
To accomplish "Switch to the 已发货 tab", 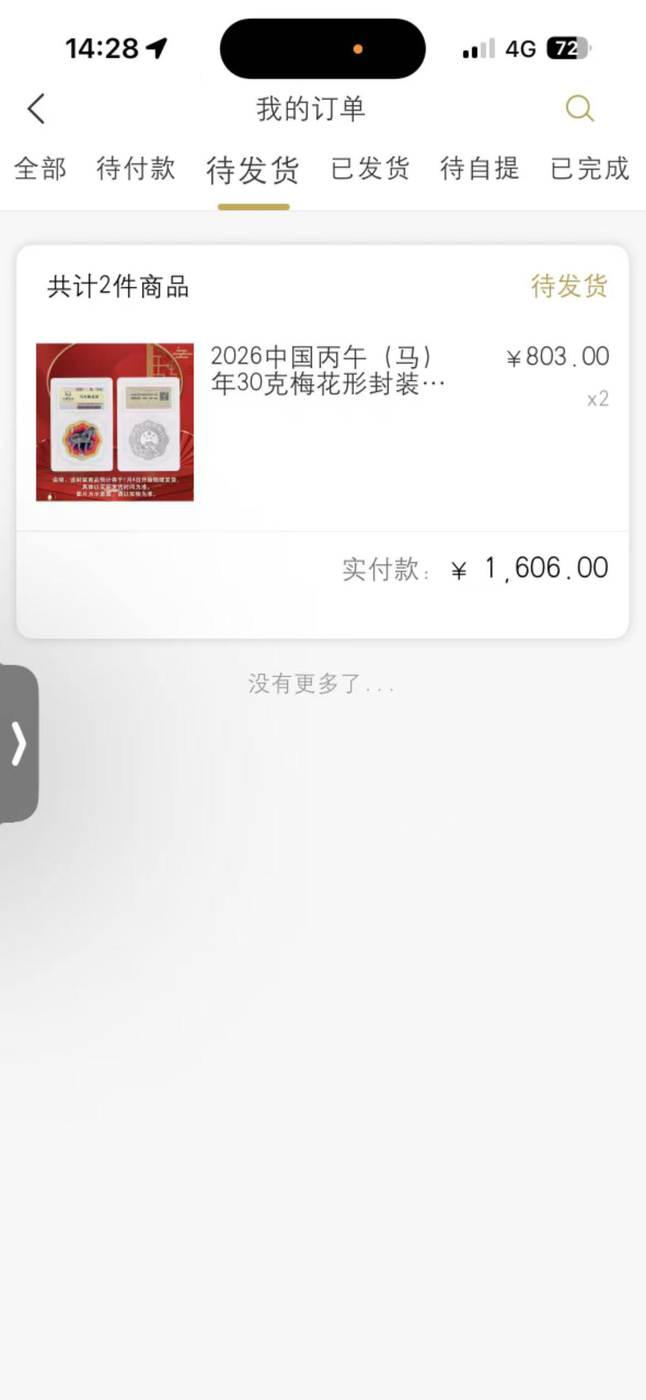I will pyautogui.click(x=370, y=169).
